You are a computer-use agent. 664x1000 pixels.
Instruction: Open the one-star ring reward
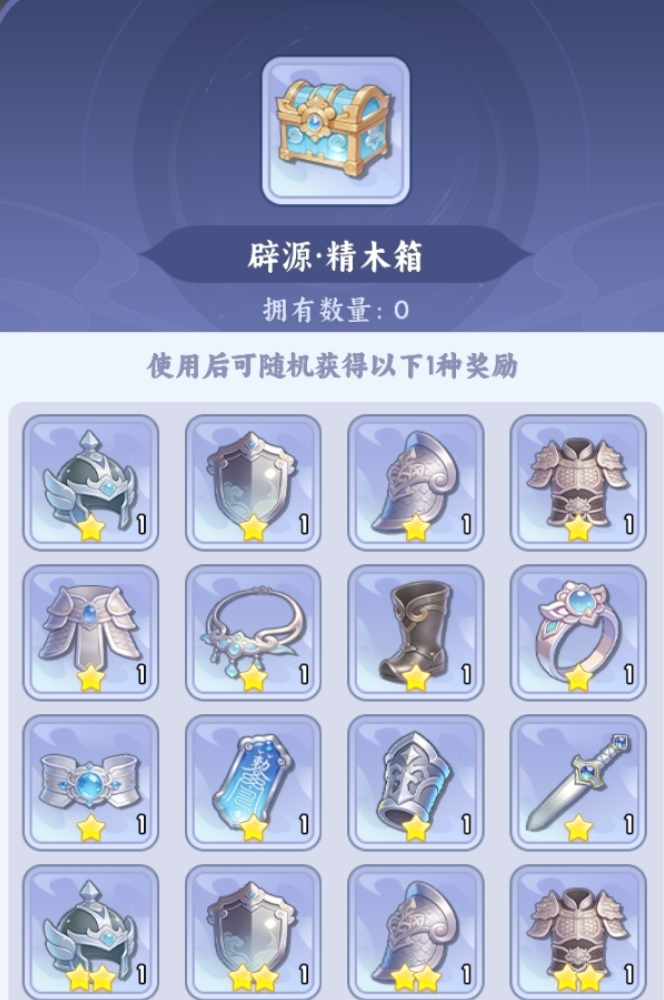tap(578, 632)
